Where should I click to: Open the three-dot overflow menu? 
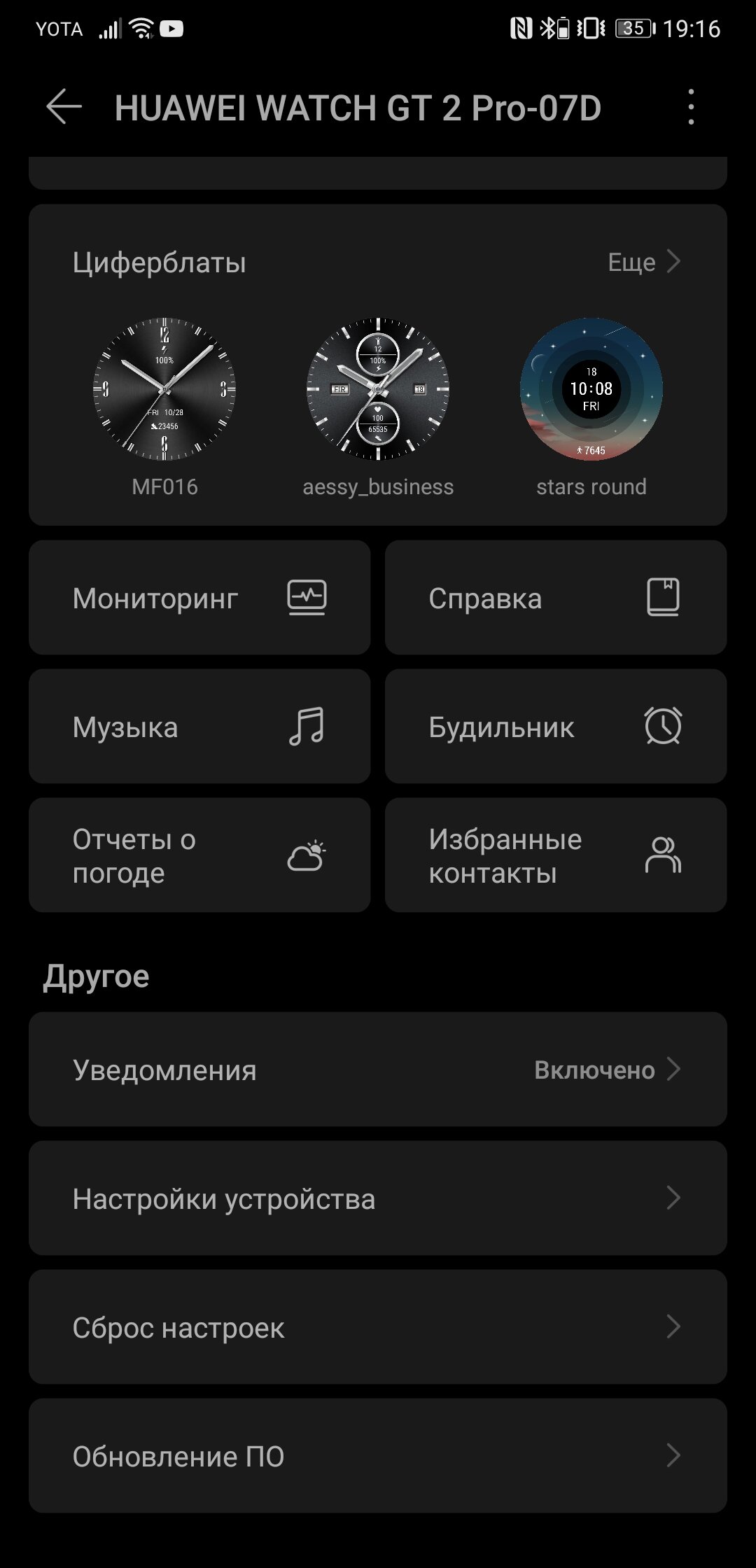691,107
